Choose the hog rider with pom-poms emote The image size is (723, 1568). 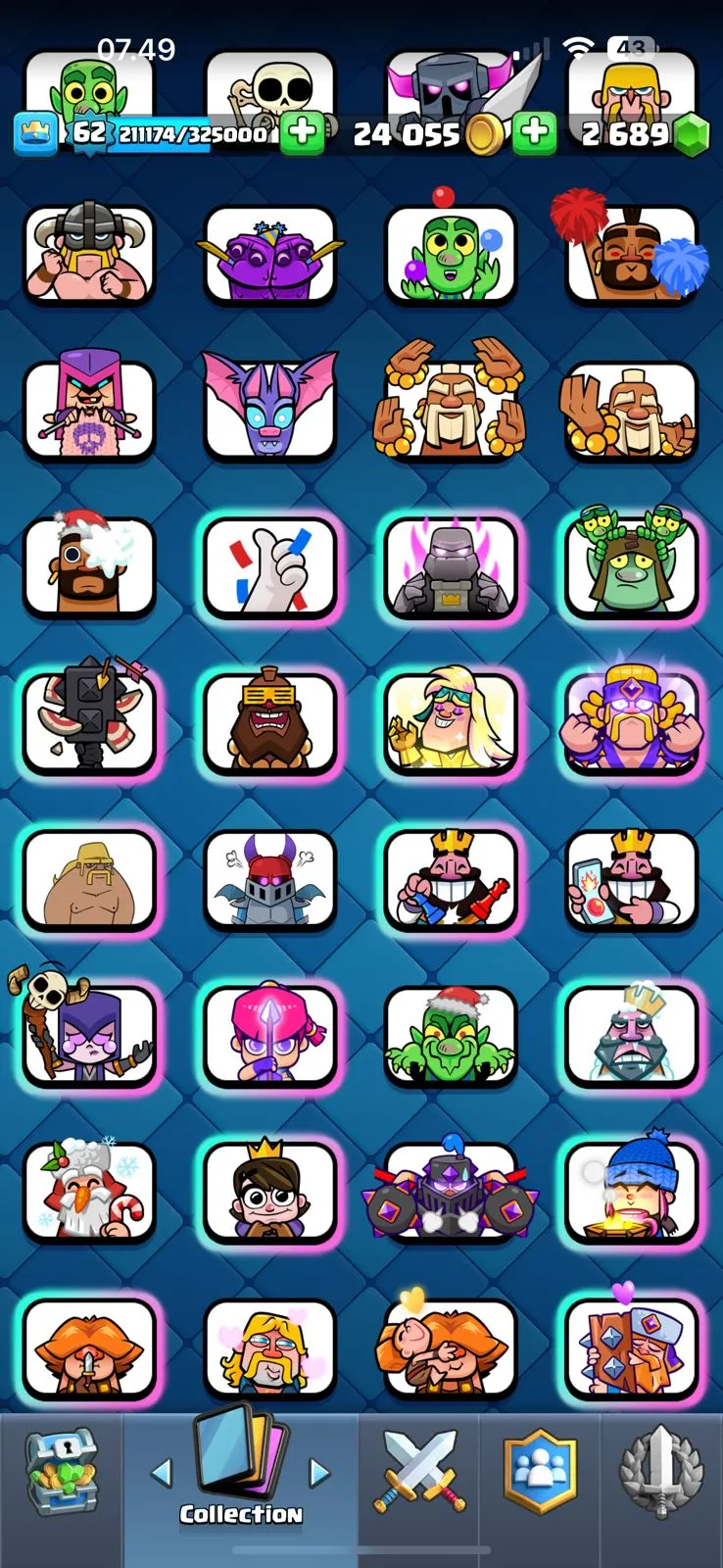click(631, 253)
